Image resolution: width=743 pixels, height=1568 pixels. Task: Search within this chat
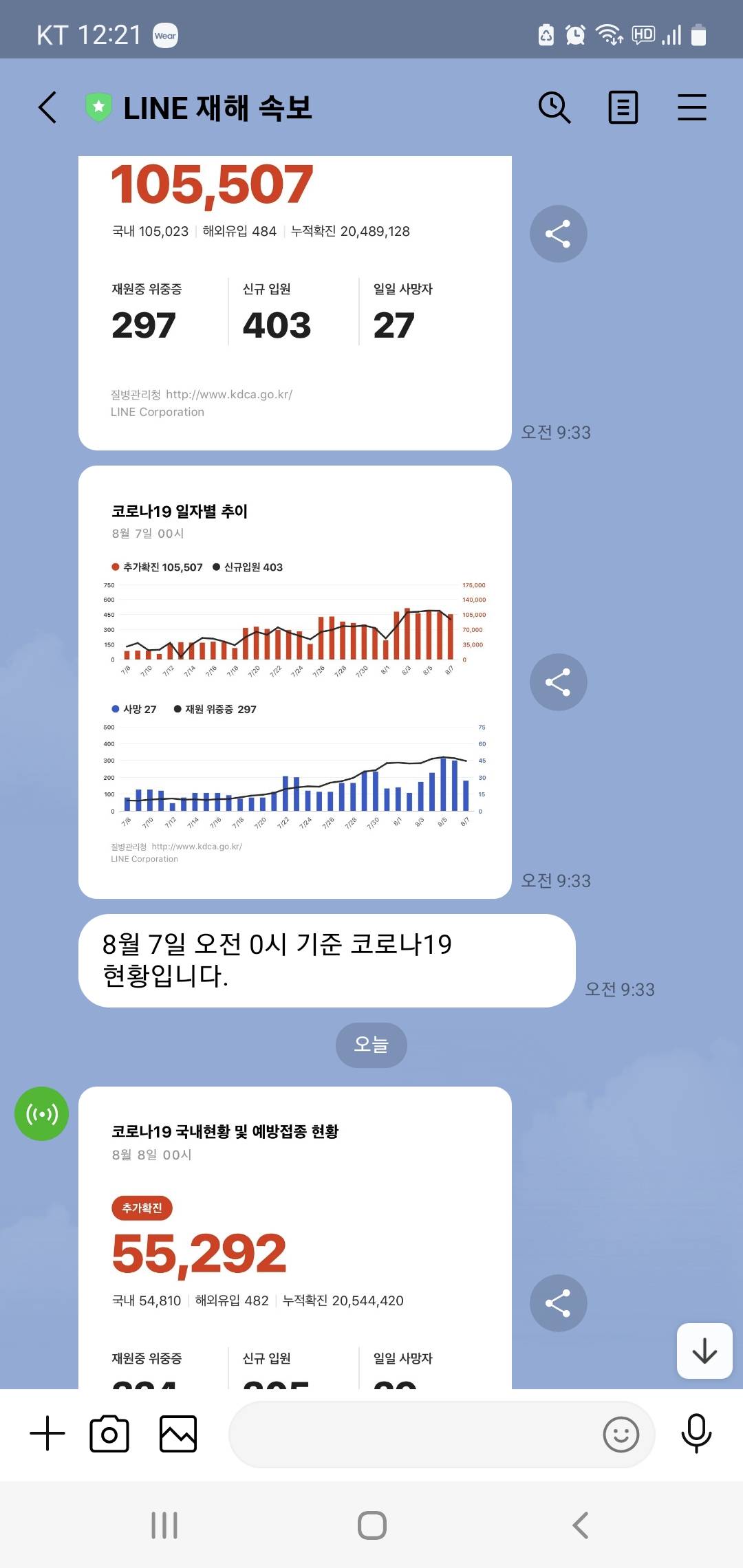pos(554,108)
